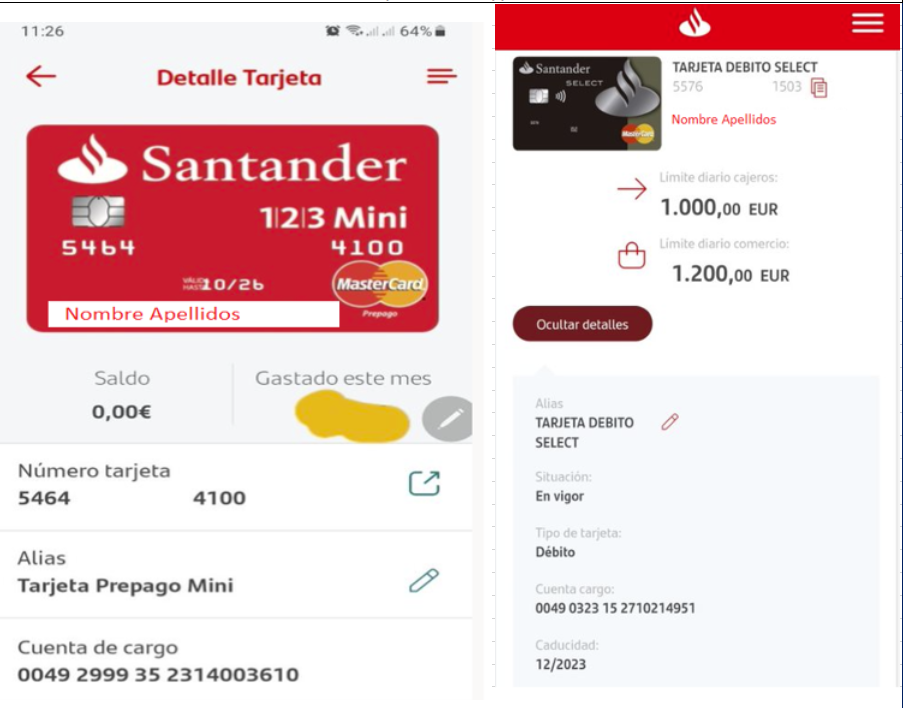Open the menu beside Detalle Tarjeta

(x=441, y=77)
